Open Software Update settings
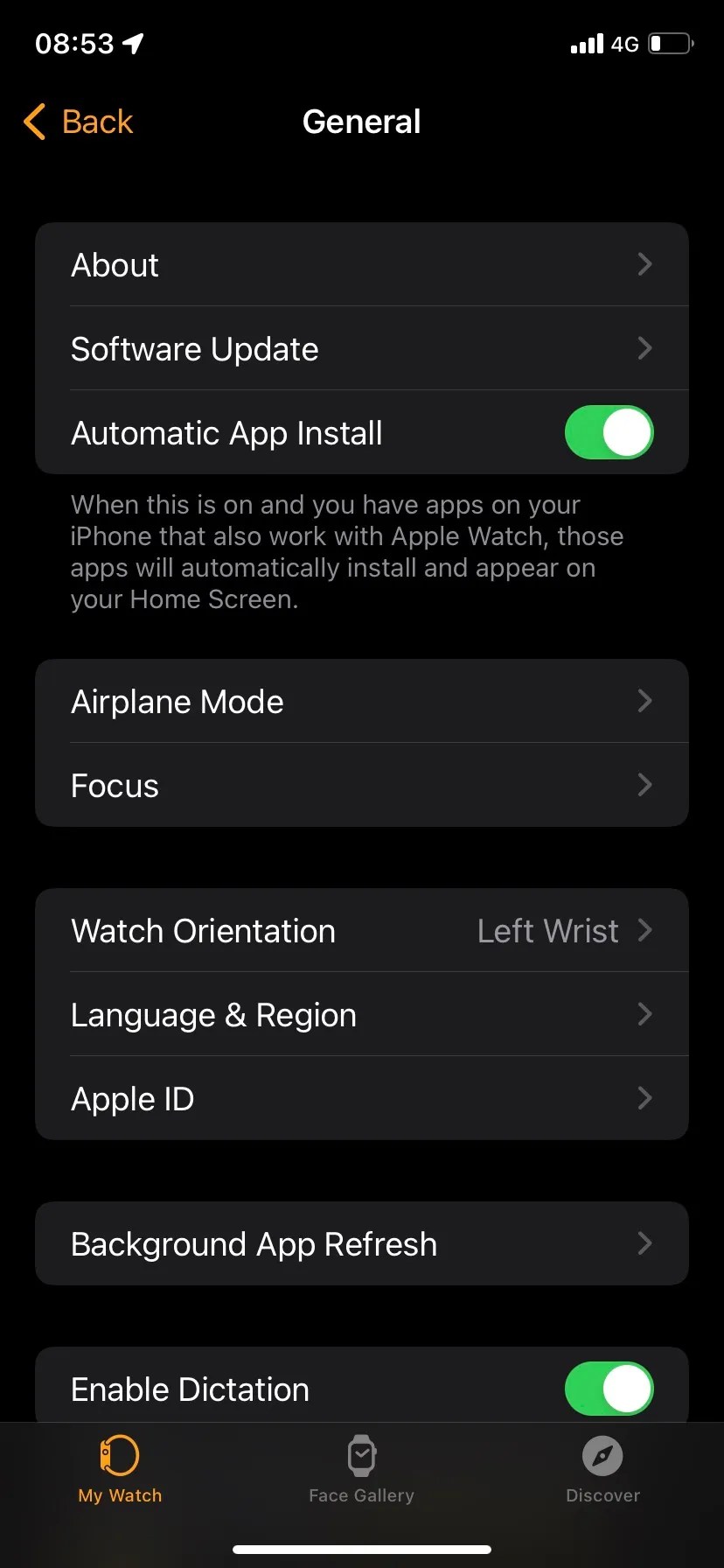The image size is (724, 1568). (361, 348)
